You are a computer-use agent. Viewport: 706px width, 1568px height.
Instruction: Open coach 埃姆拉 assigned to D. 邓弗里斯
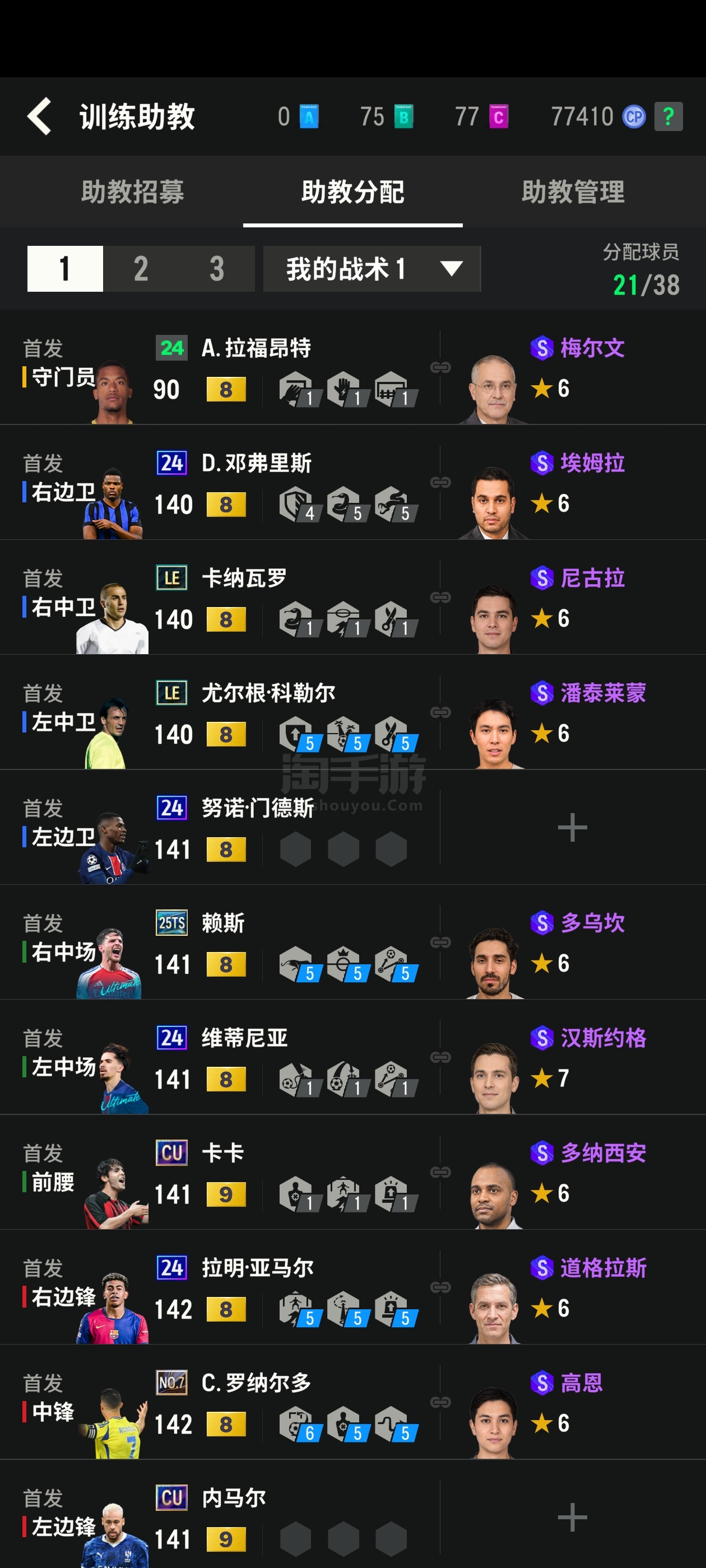tap(573, 483)
